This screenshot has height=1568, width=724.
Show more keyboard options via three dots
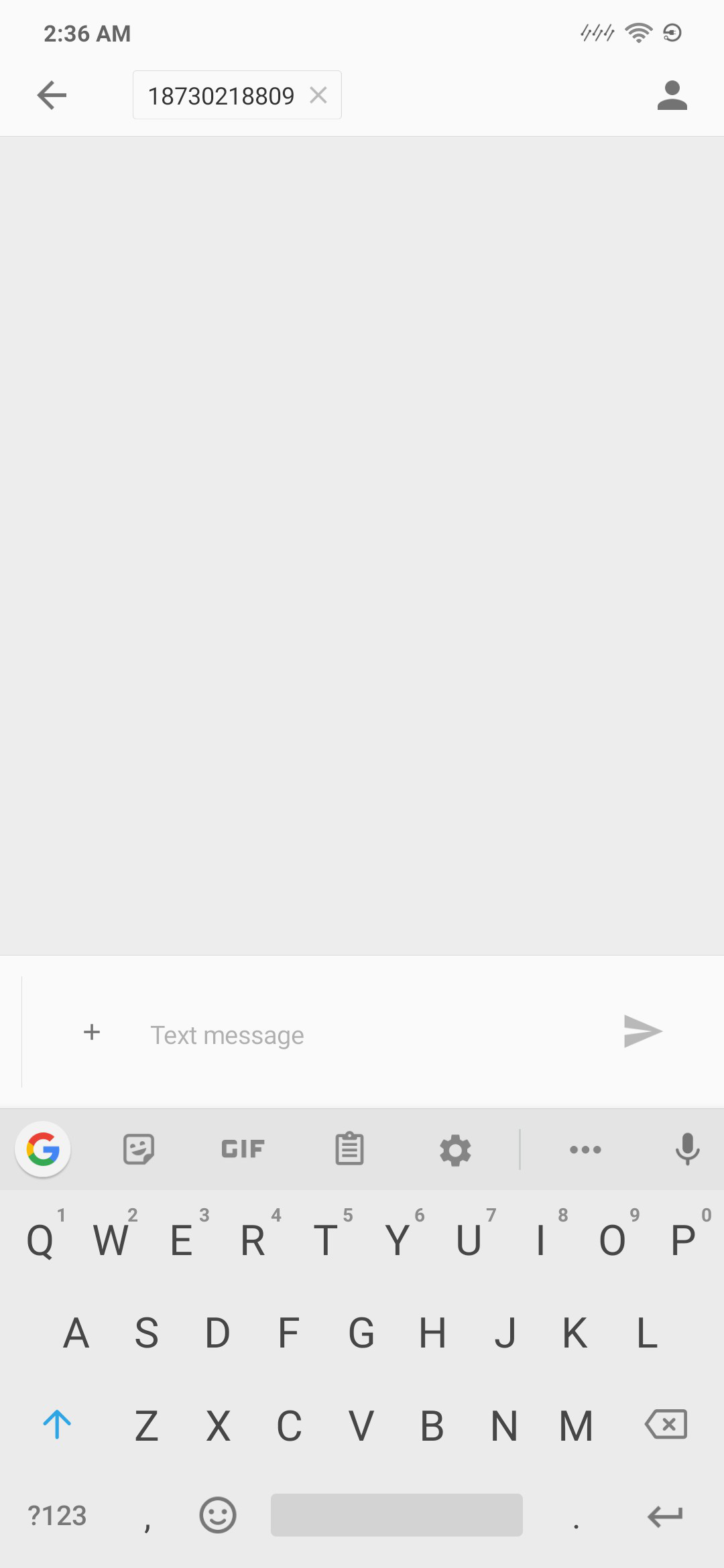click(585, 1150)
